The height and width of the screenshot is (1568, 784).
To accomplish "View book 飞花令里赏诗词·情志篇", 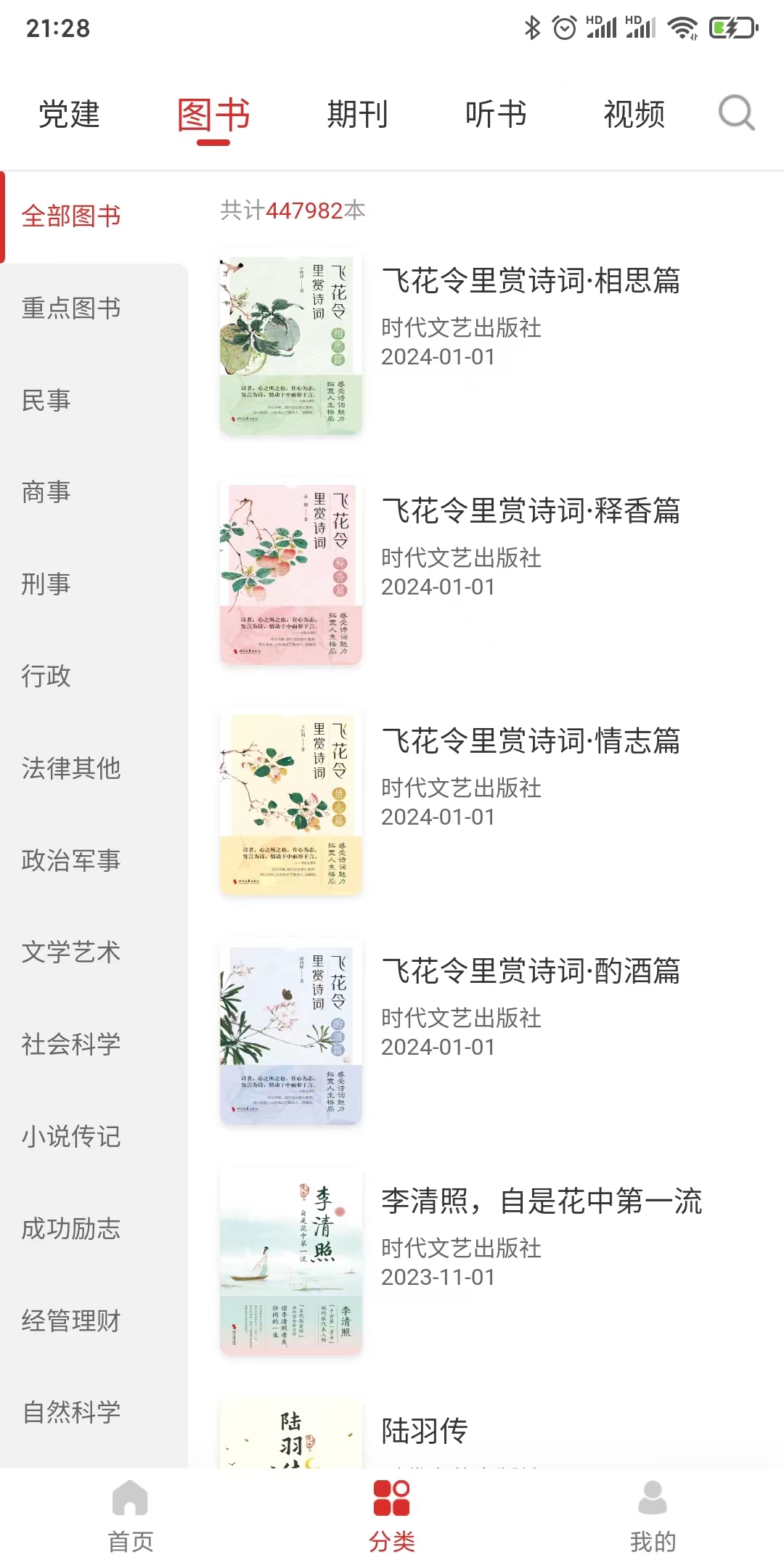I will tap(494, 805).
